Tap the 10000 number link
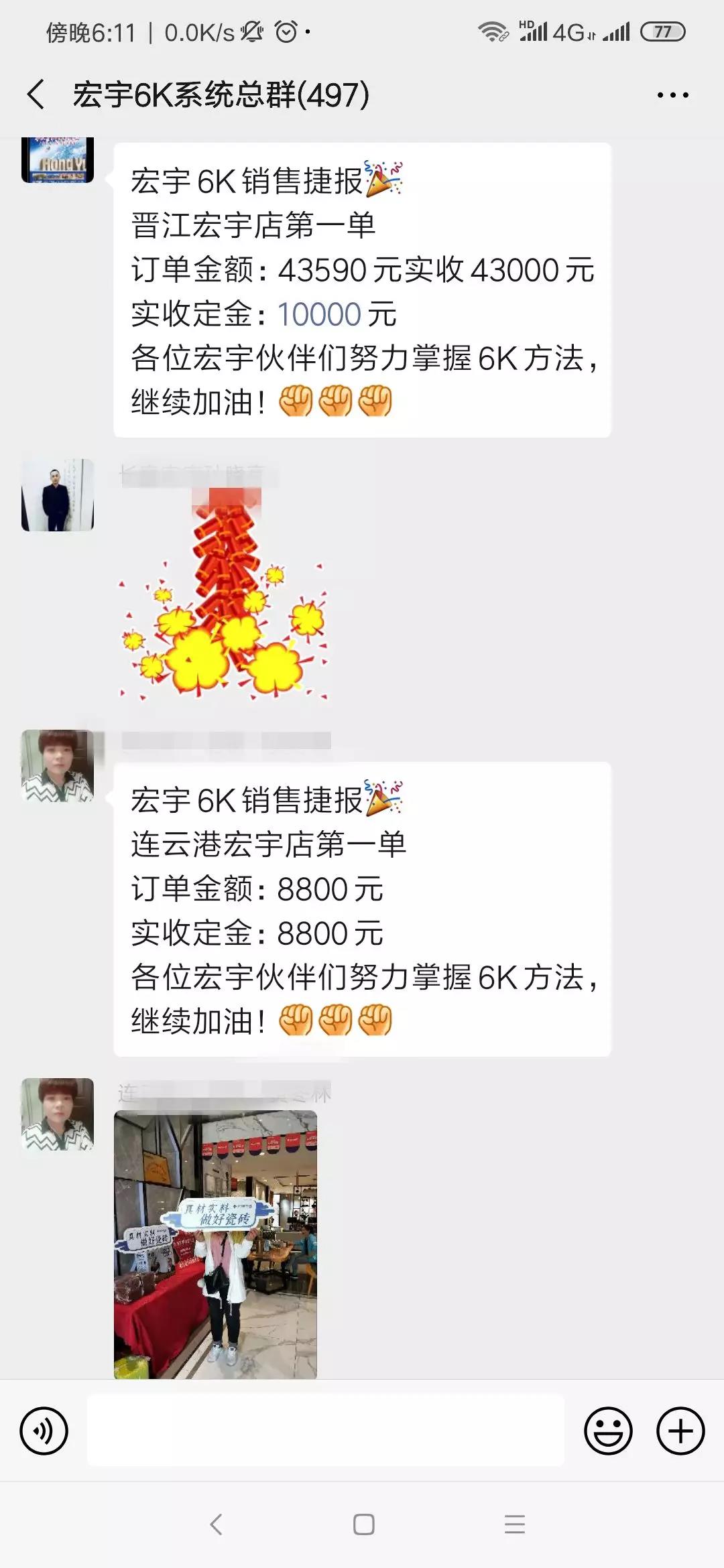Viewport: 724px width, 1568px height. [319, 314]
